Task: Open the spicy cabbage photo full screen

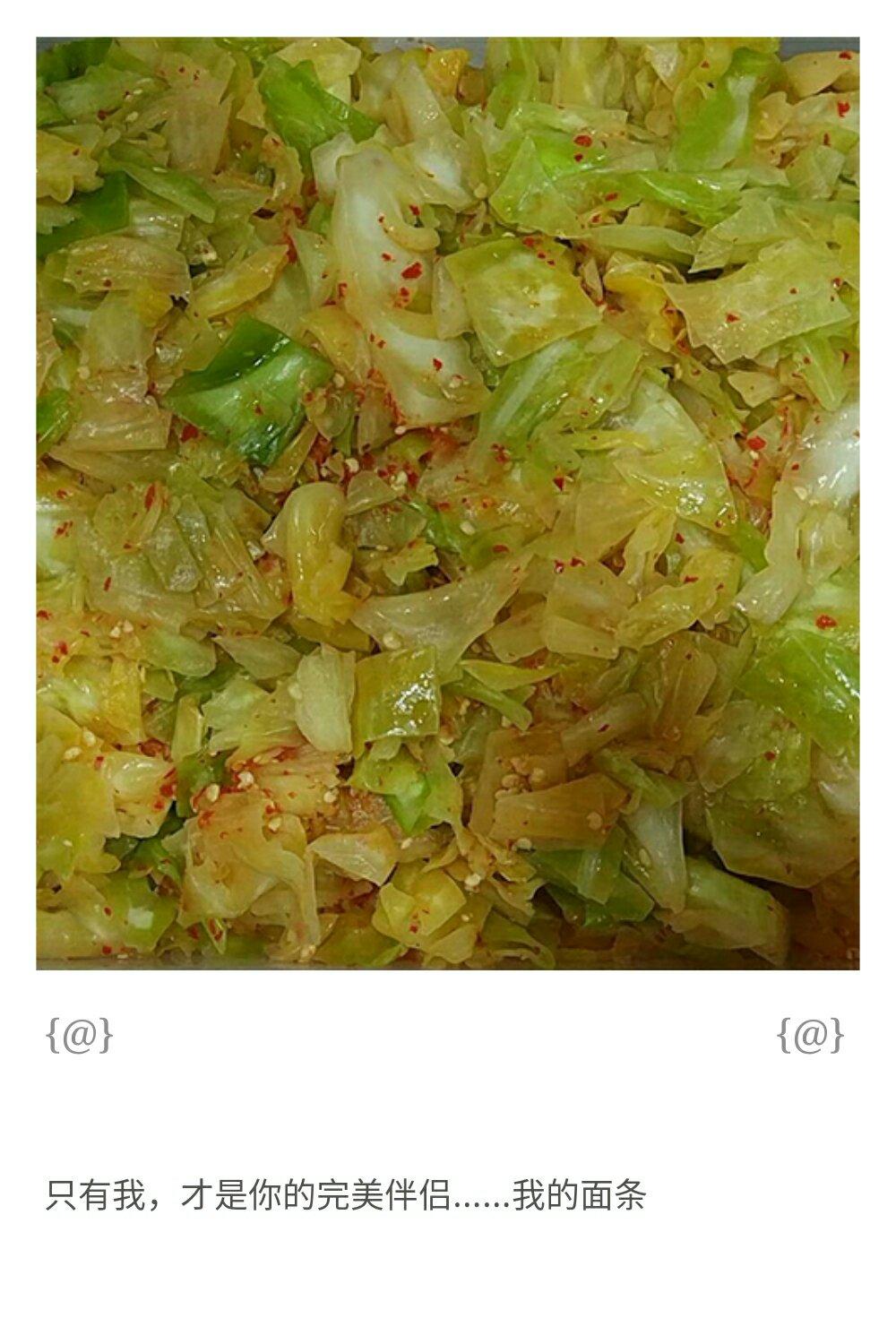Action: (448, 503)
